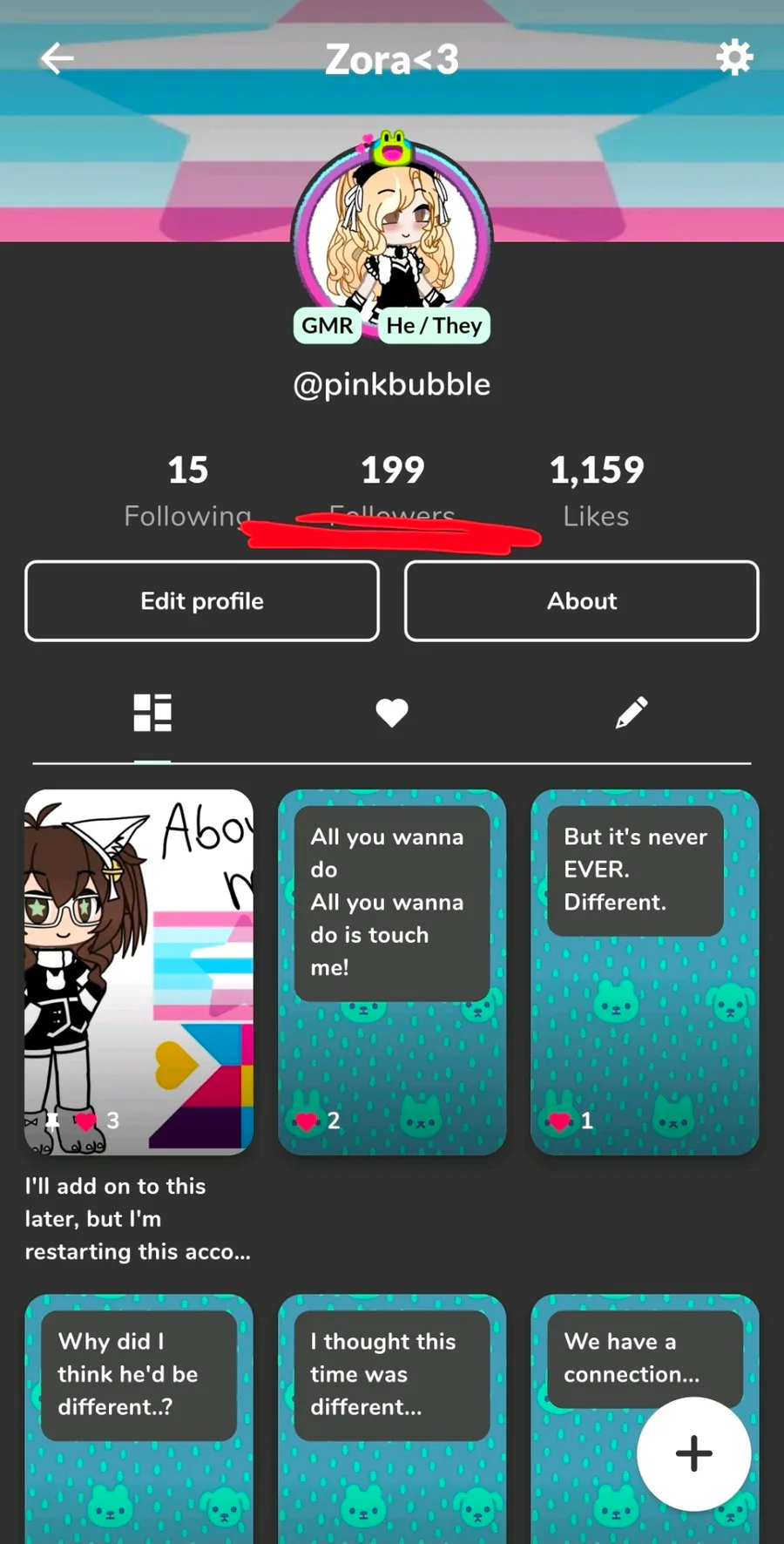View the 15 Following list
Image resolution: width=784 pixels, height=1544 pixels.
tap(188, 490)
